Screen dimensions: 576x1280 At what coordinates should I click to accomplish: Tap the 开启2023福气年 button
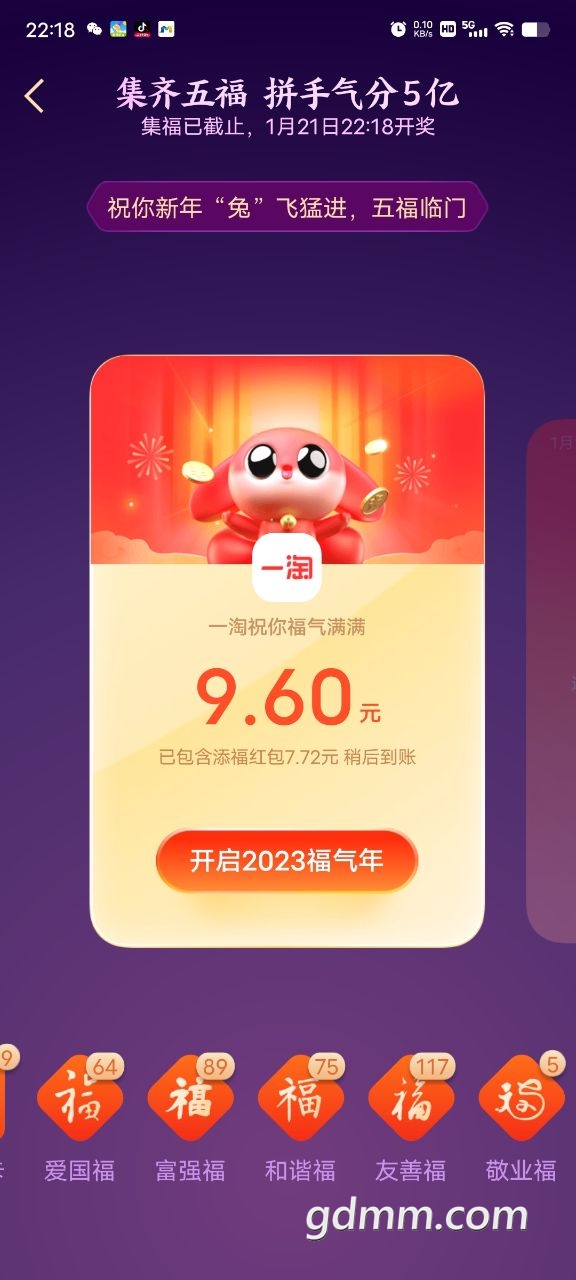coord(287,860)
